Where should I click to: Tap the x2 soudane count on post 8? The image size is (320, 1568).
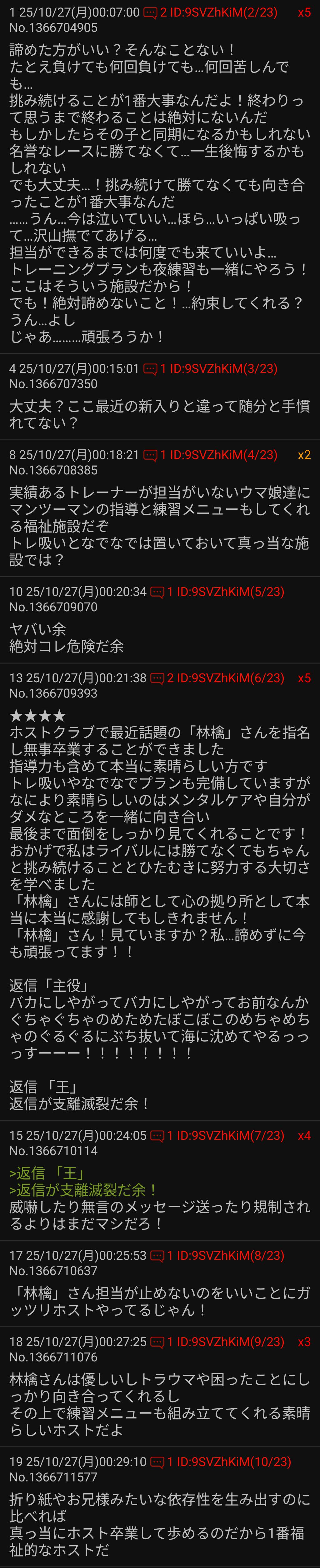(x=303, y=455)
